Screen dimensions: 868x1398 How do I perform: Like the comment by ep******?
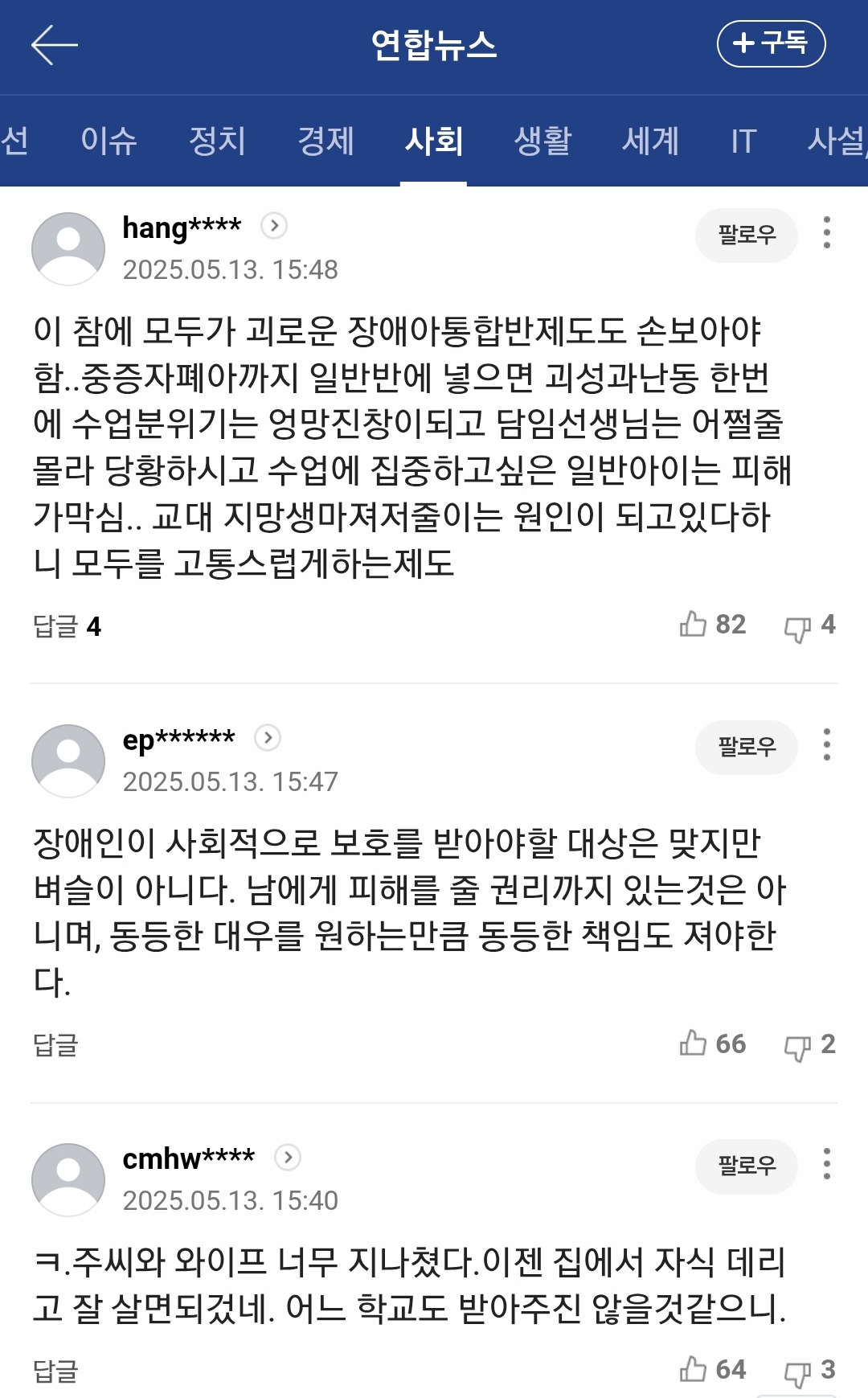712,1043
